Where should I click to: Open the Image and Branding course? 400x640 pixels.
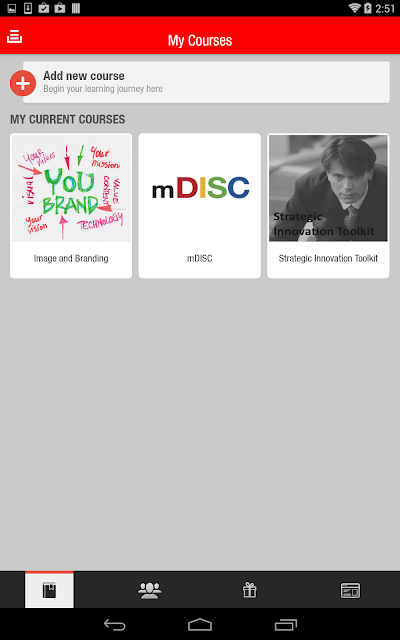click(71, 206)
